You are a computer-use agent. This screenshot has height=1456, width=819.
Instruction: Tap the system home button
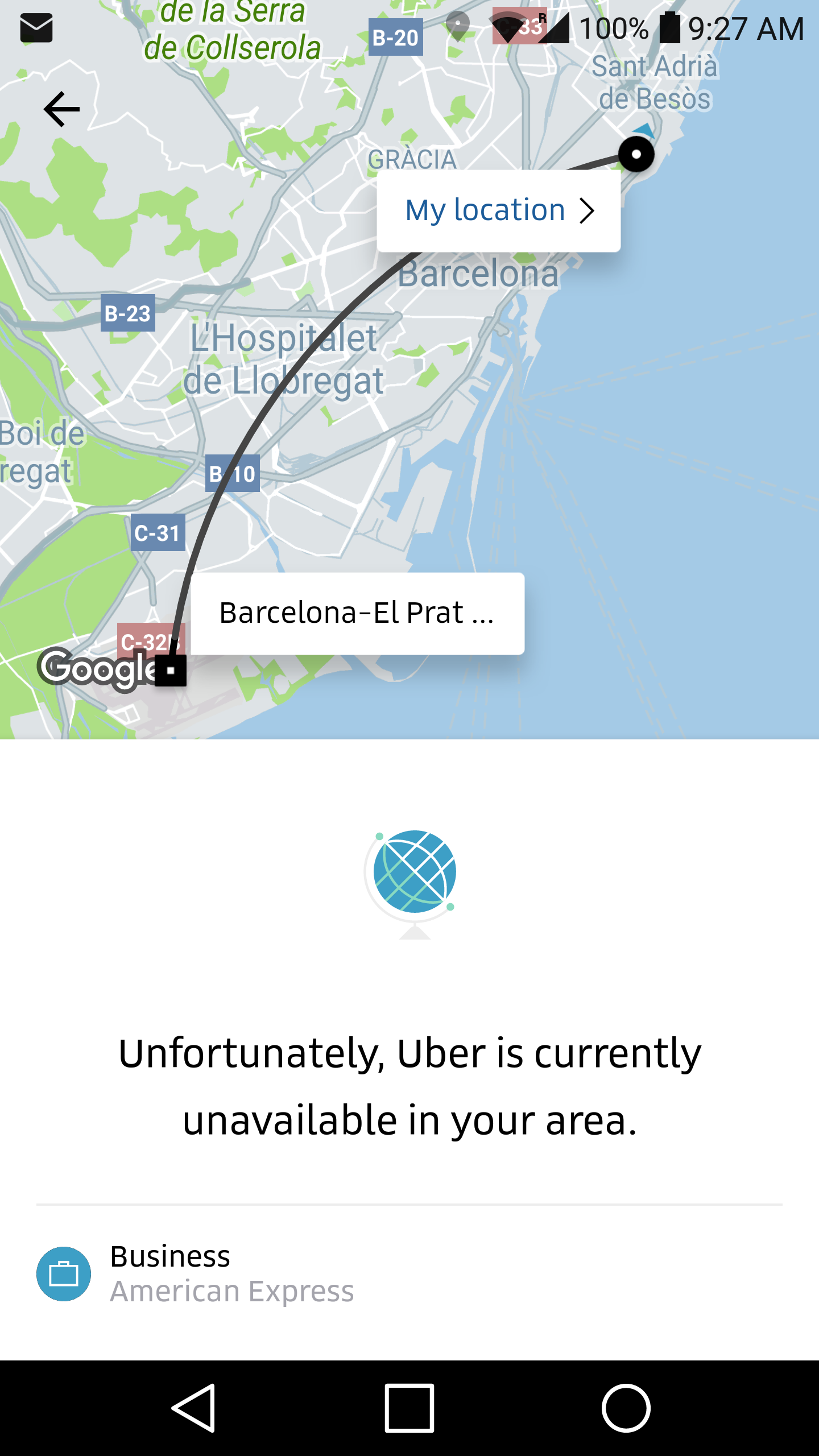point(626,1408)
